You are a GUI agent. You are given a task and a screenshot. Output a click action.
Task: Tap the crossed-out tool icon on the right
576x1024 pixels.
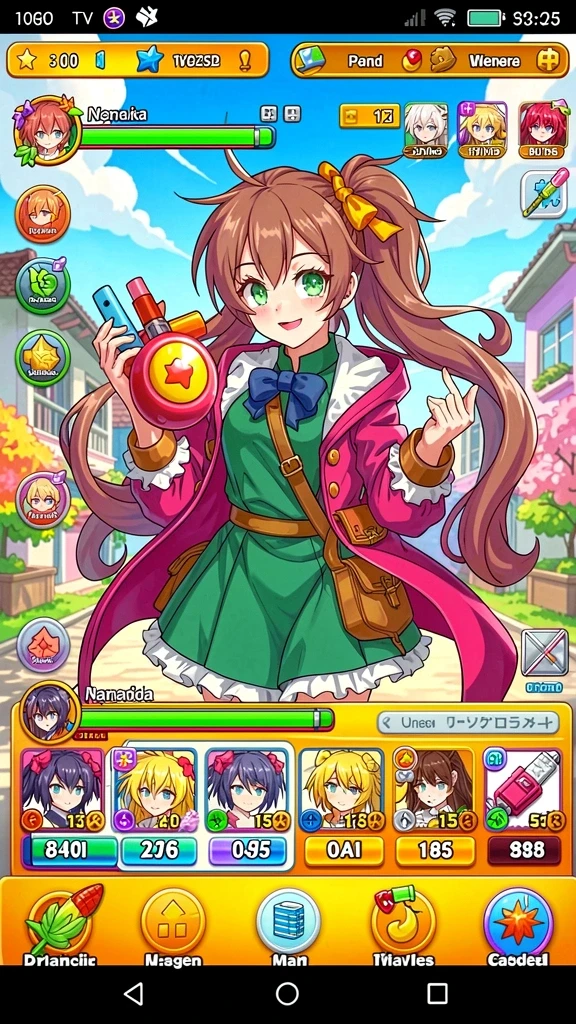[x=544, y=652]
